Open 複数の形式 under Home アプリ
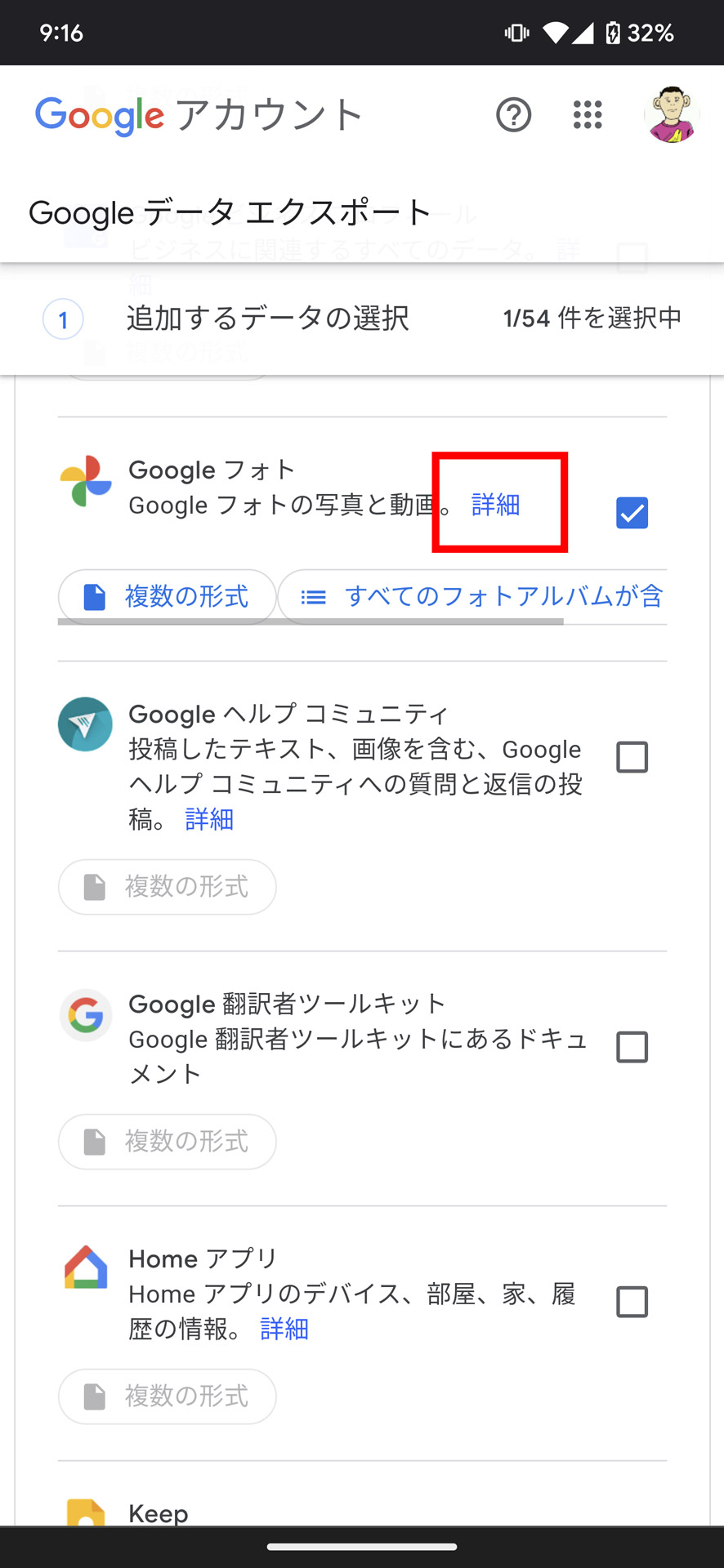The height and width of the screenshot is (1568, 724). coord(167,1396)
